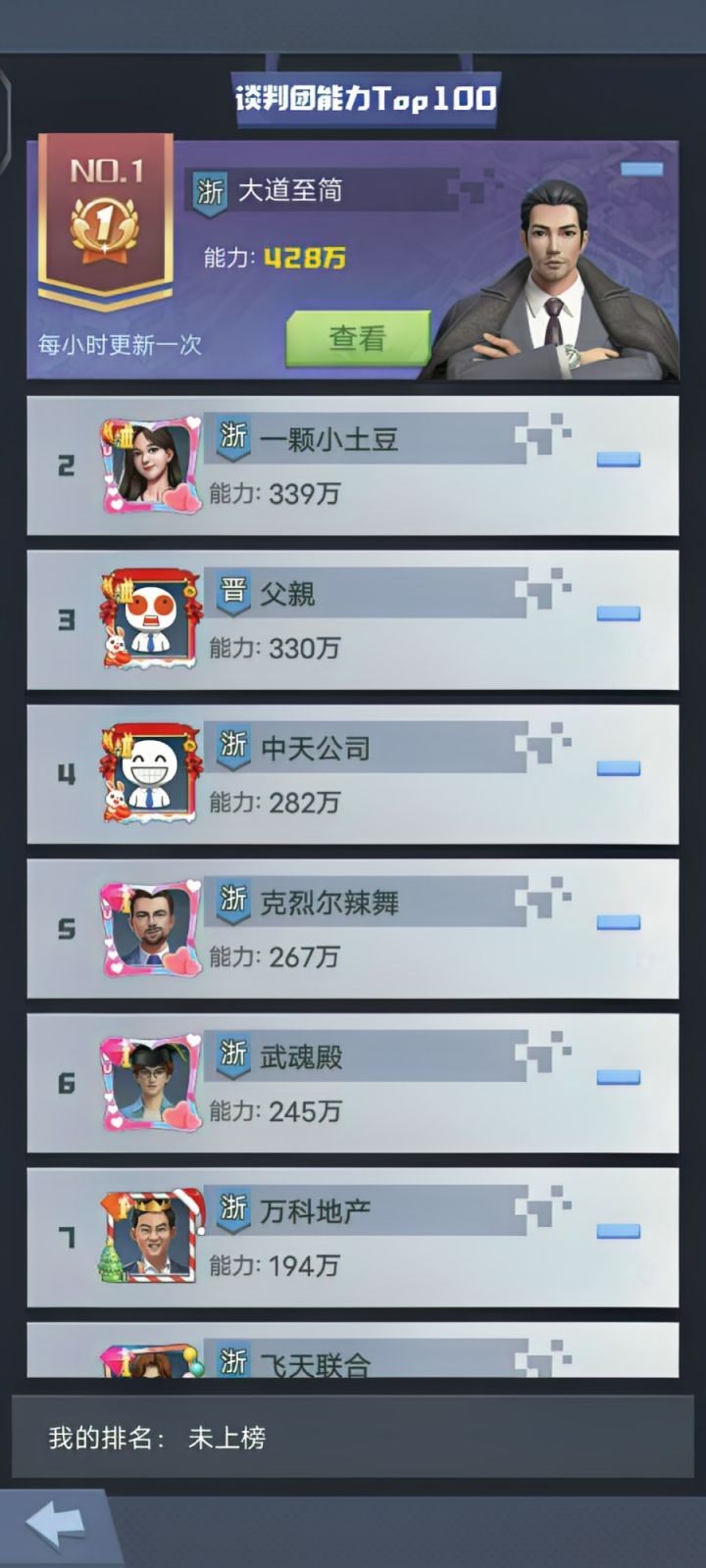
Task: Click the 浙 badge beside 万科地产
Action: pos(233,1208)
